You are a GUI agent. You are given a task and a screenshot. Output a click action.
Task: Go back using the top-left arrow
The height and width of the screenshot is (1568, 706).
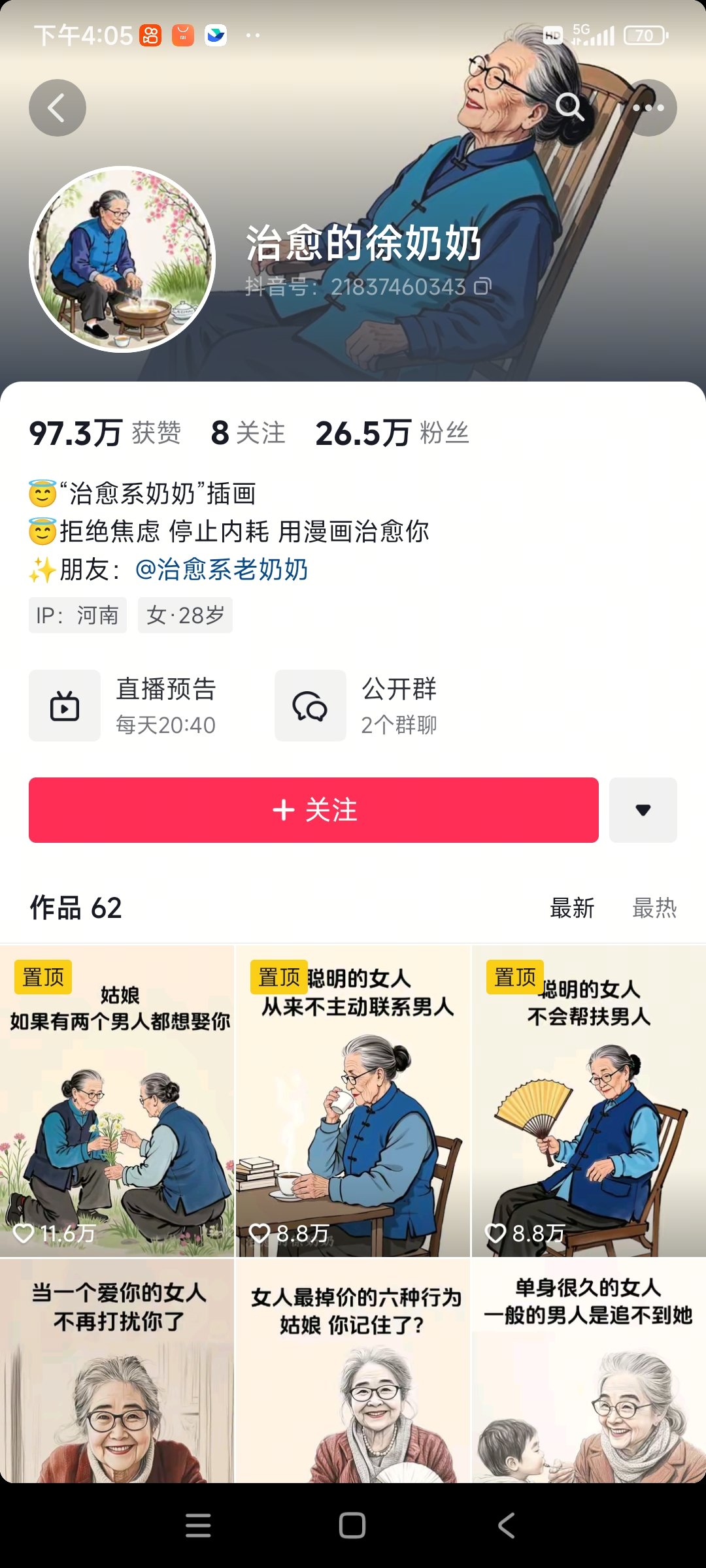point(58,108)
